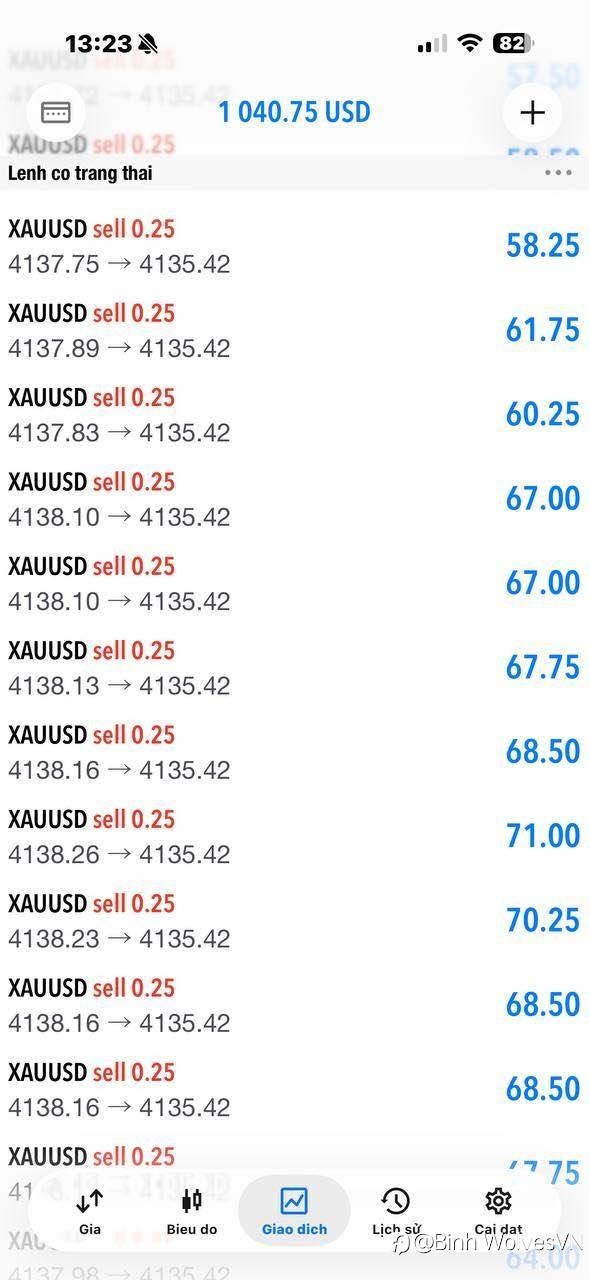Open the account card icon

(x=56, y=112)
